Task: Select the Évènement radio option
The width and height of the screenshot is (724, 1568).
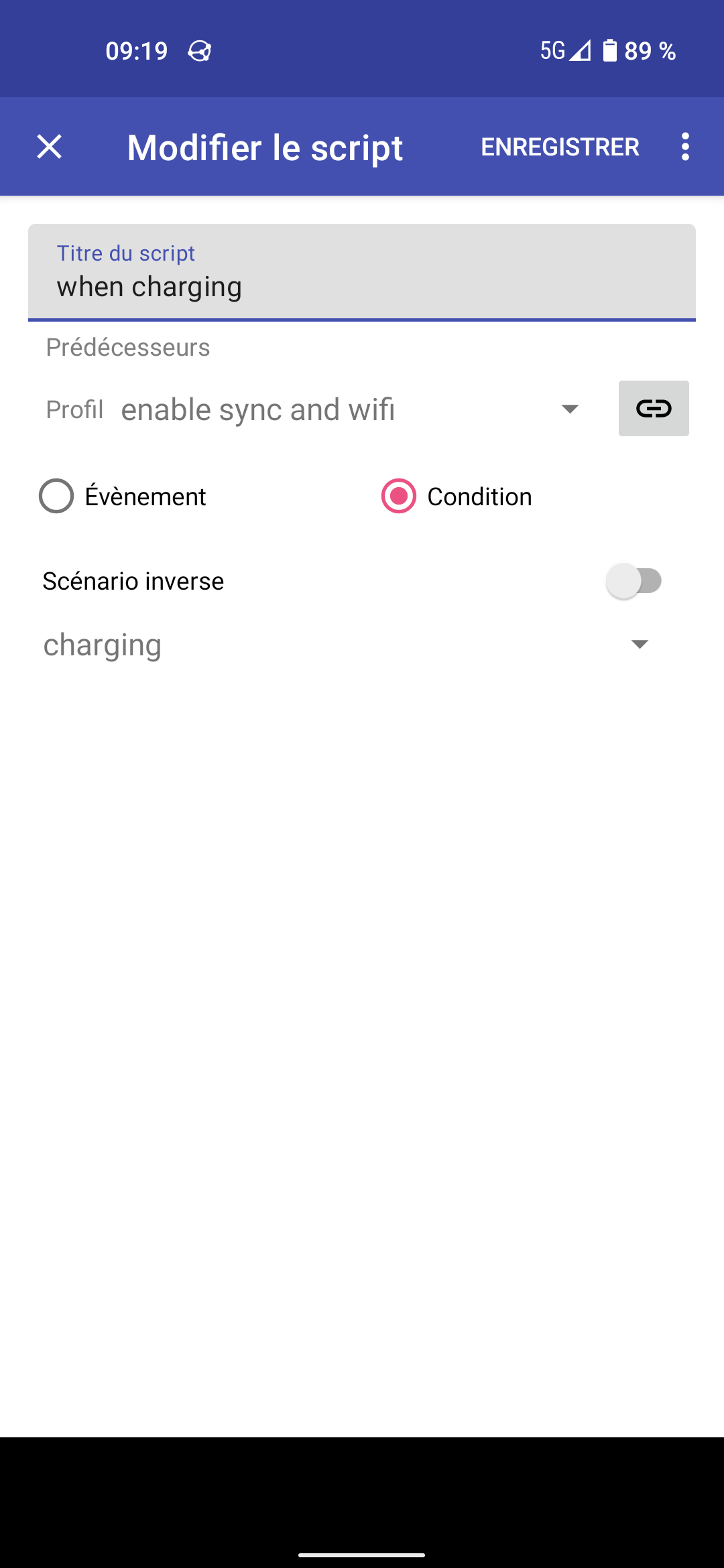Action: coord(57,497)
